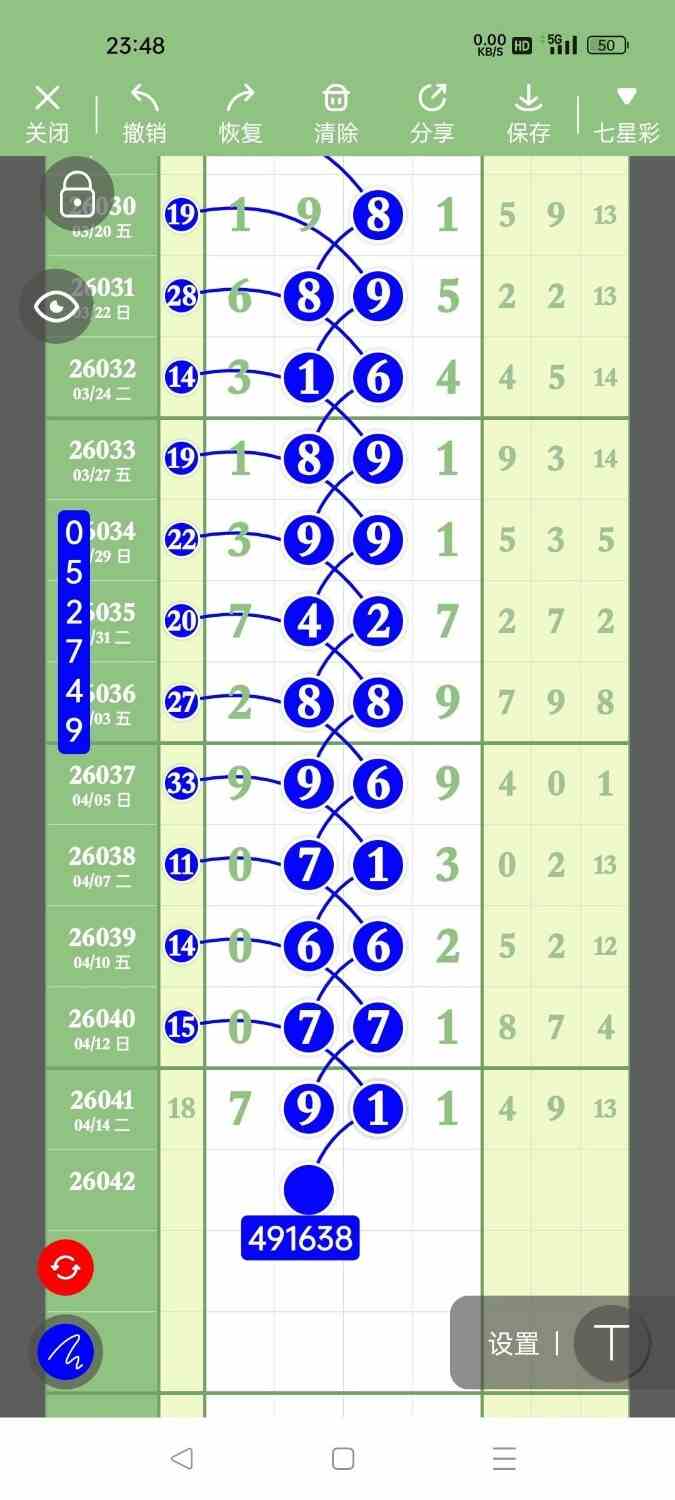Tap the red refresh button
675x1500 pixels.
click(65, 1268)
